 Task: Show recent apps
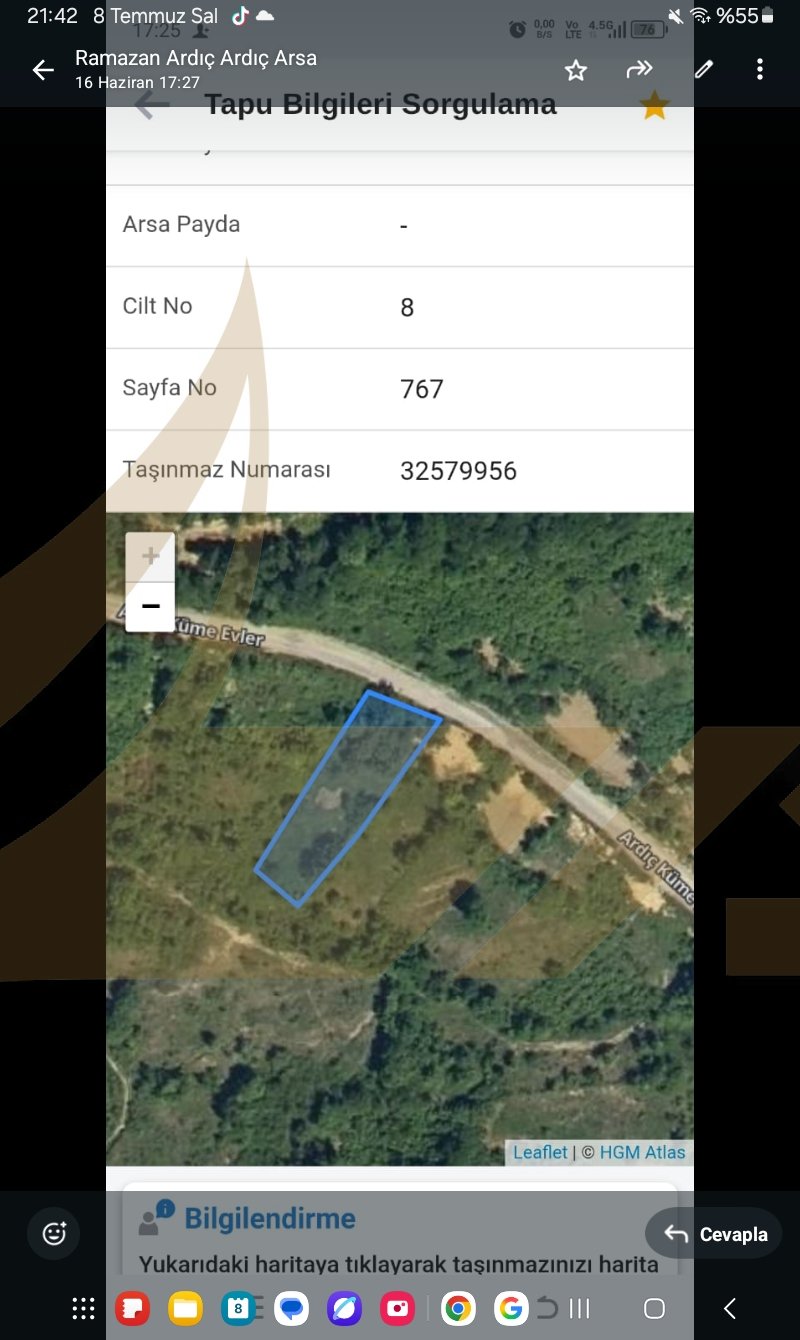pos(580,1308)
